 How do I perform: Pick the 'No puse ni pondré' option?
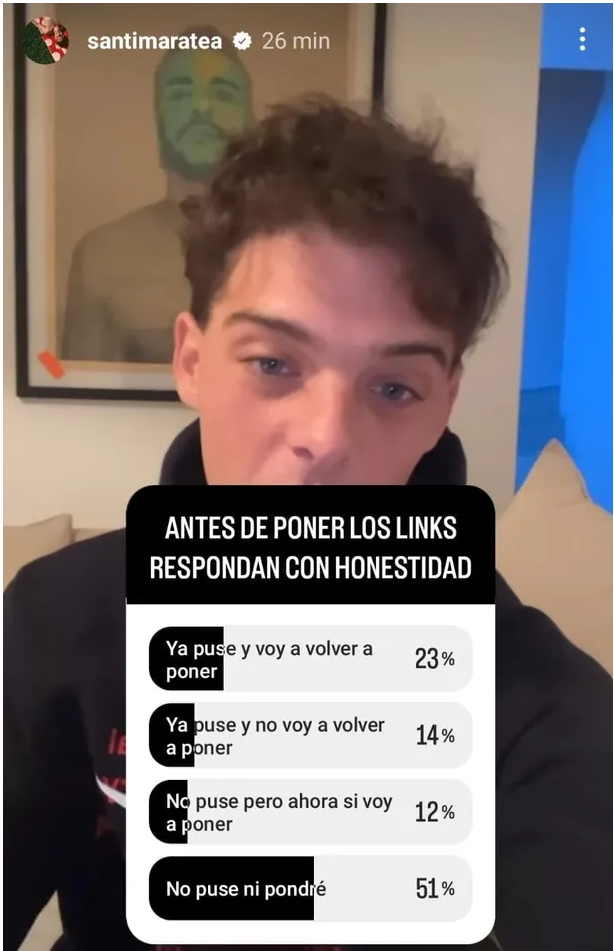pos(310,888)
